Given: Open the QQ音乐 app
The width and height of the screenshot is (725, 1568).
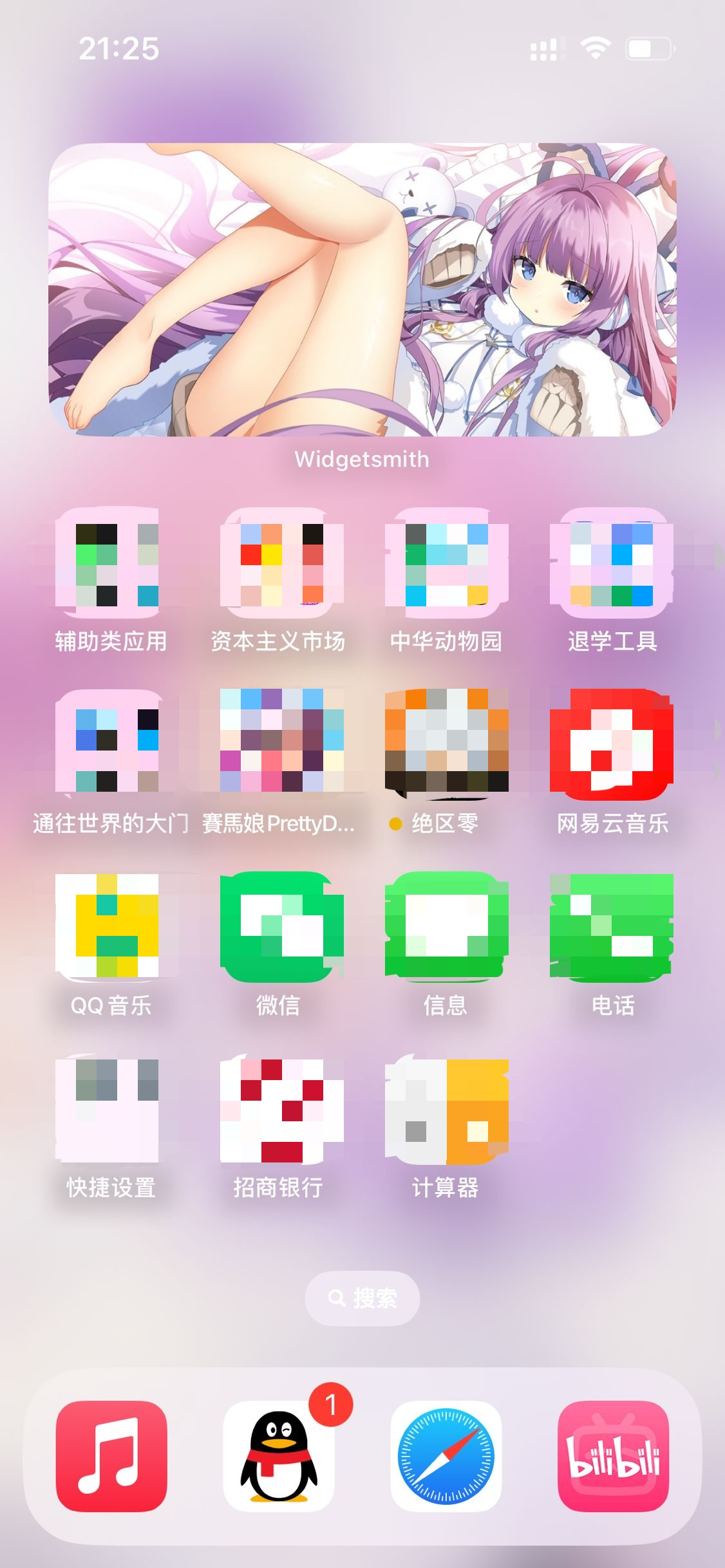Looking at the screenshot, I should pyautogui.click(x=111, y=926).
